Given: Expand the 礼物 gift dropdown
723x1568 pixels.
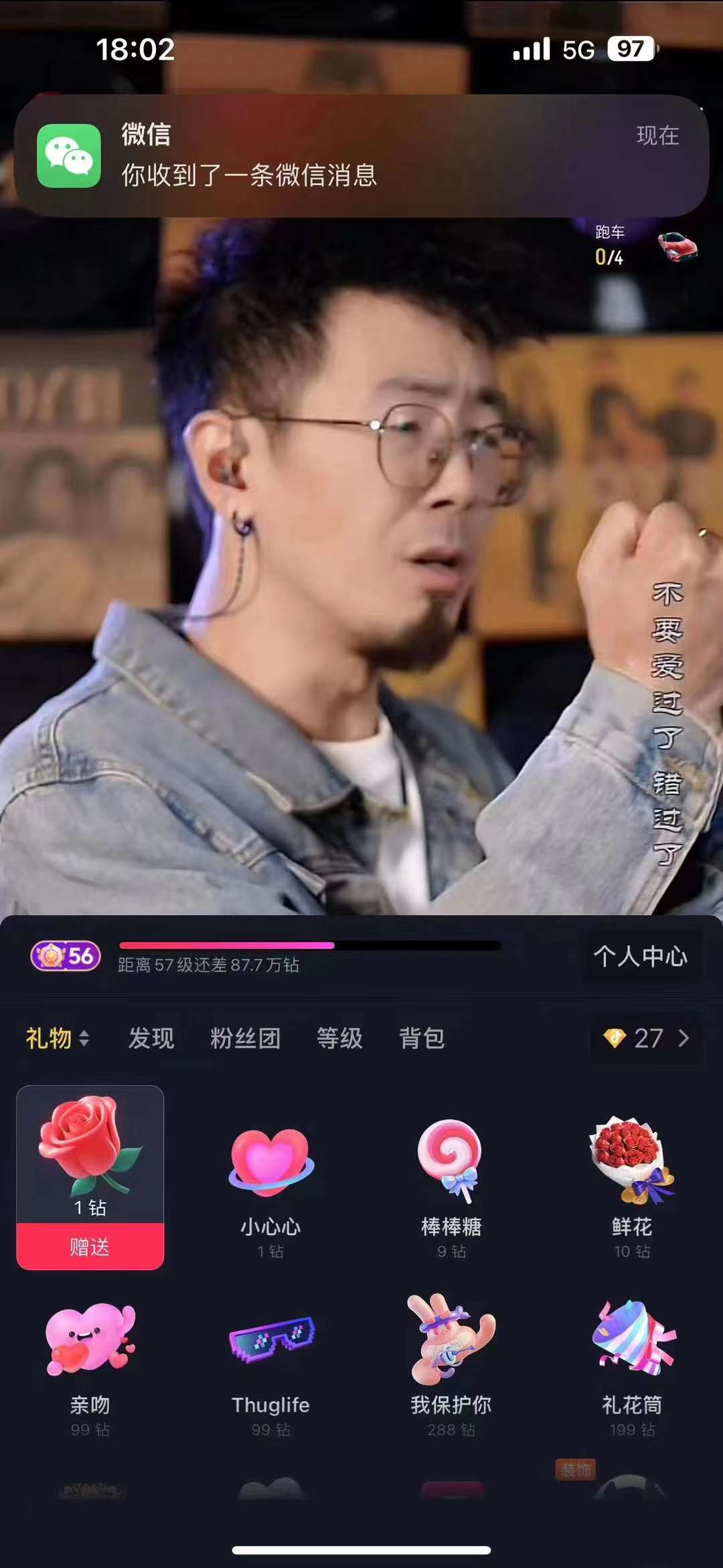Looking at the screenshot, I should [57, 1038].
